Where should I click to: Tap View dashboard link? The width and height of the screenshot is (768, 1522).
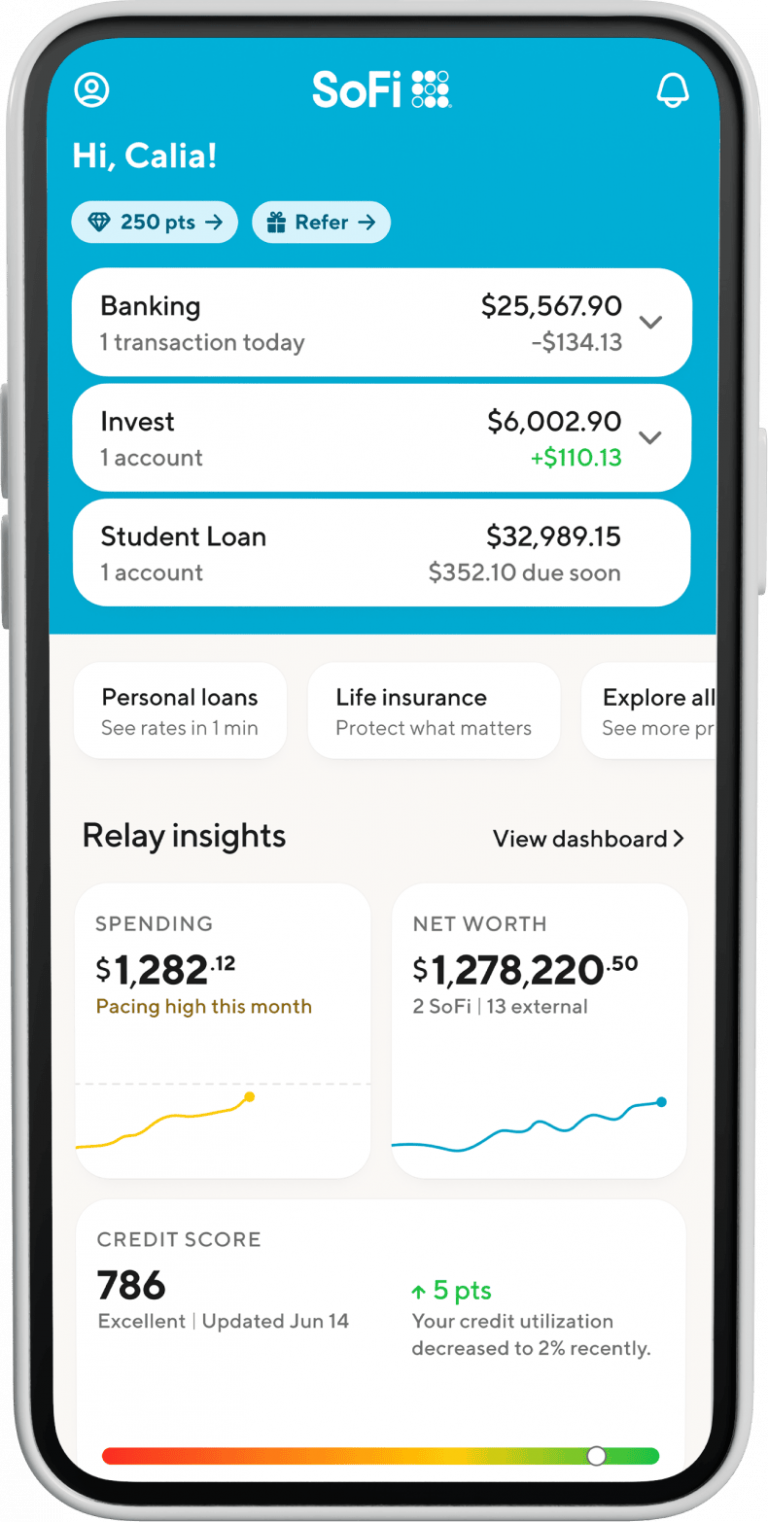(x=588, y=839)
